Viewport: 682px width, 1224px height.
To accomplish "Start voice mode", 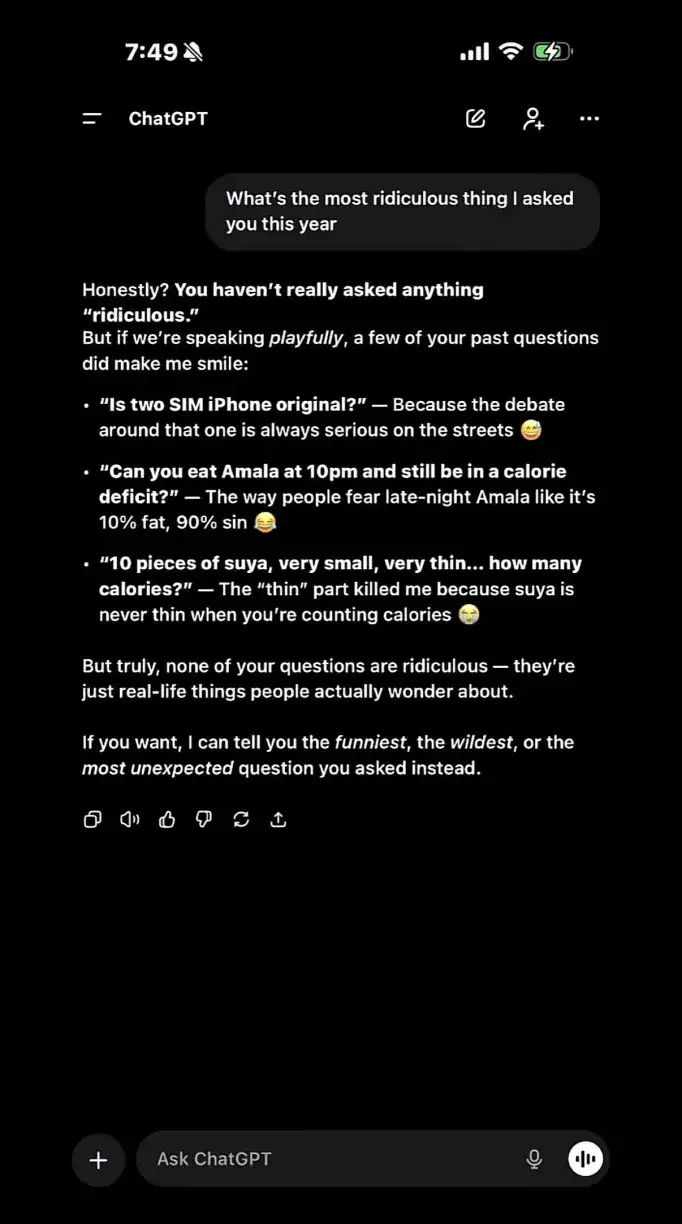I will pos(586,1159).
